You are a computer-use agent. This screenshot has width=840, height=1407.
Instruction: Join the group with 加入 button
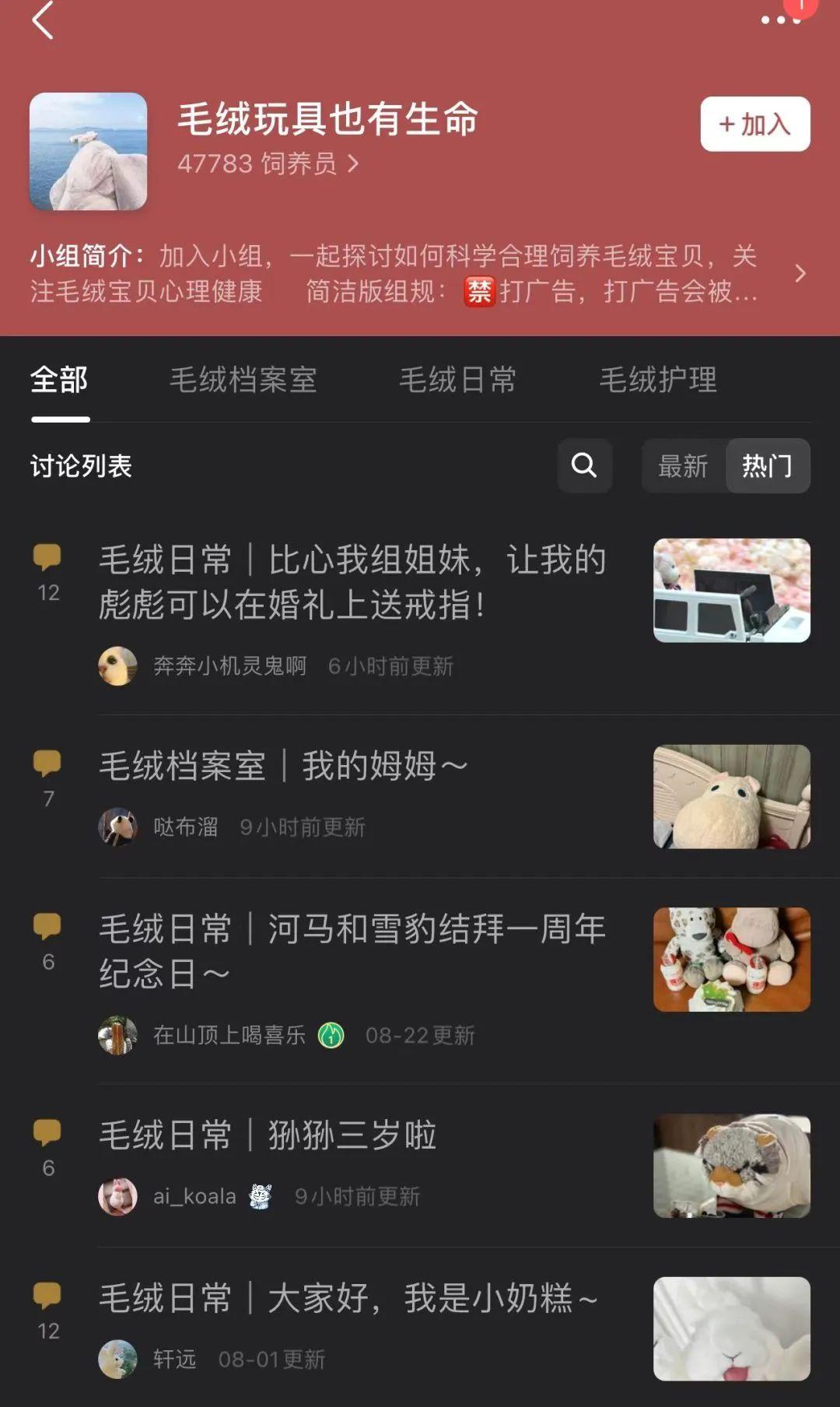point(754,125)
